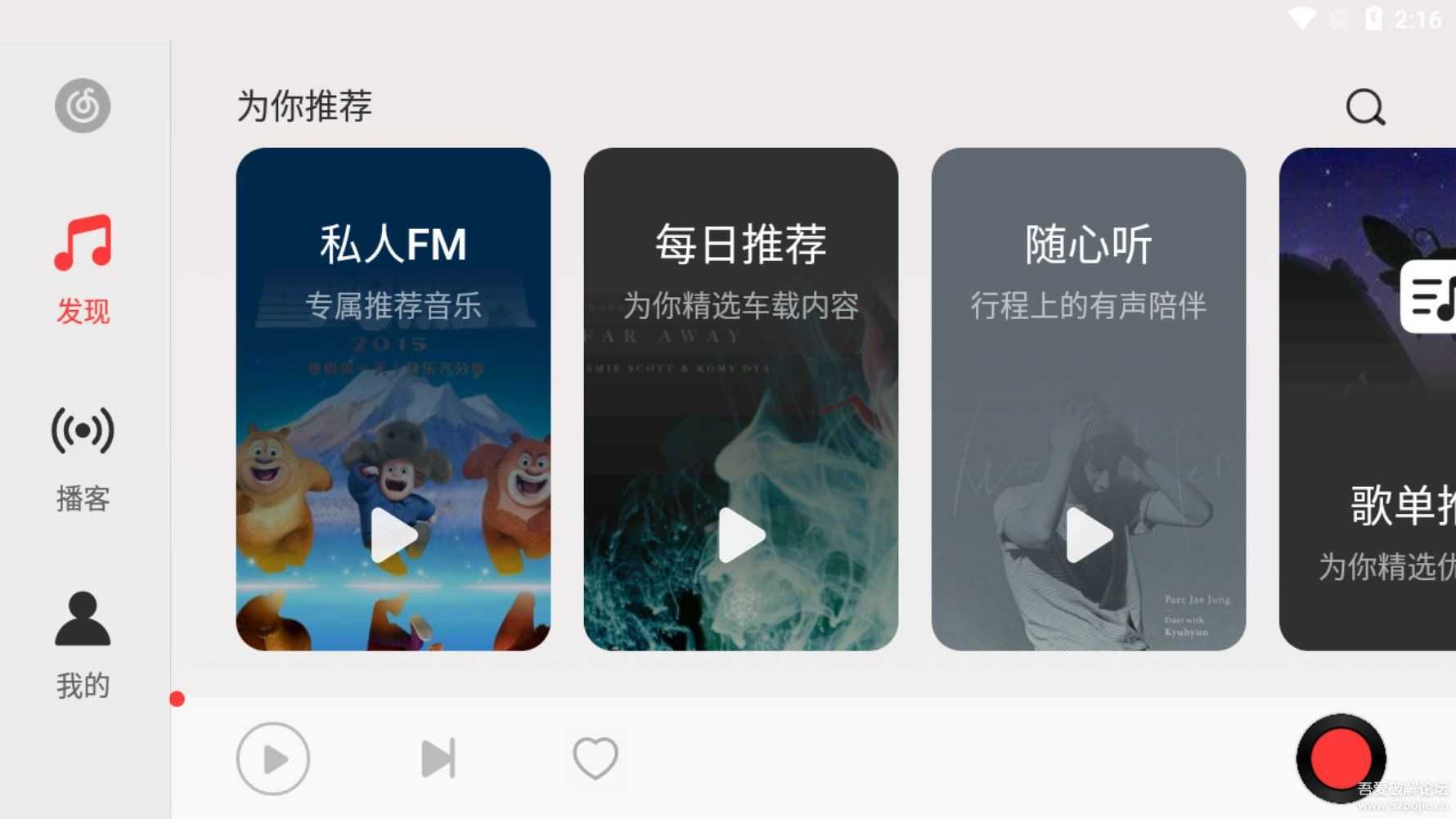Tap the NetEase Cloud Music logo
1456x819 pixels.
coord(83,106)
